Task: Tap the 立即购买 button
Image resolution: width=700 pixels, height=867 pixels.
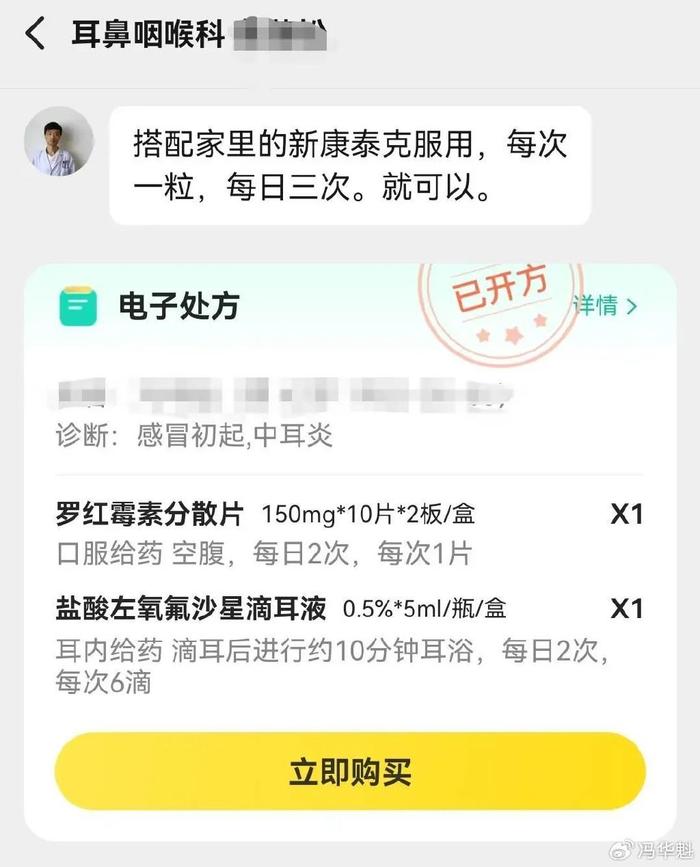Action: point(350,771)
